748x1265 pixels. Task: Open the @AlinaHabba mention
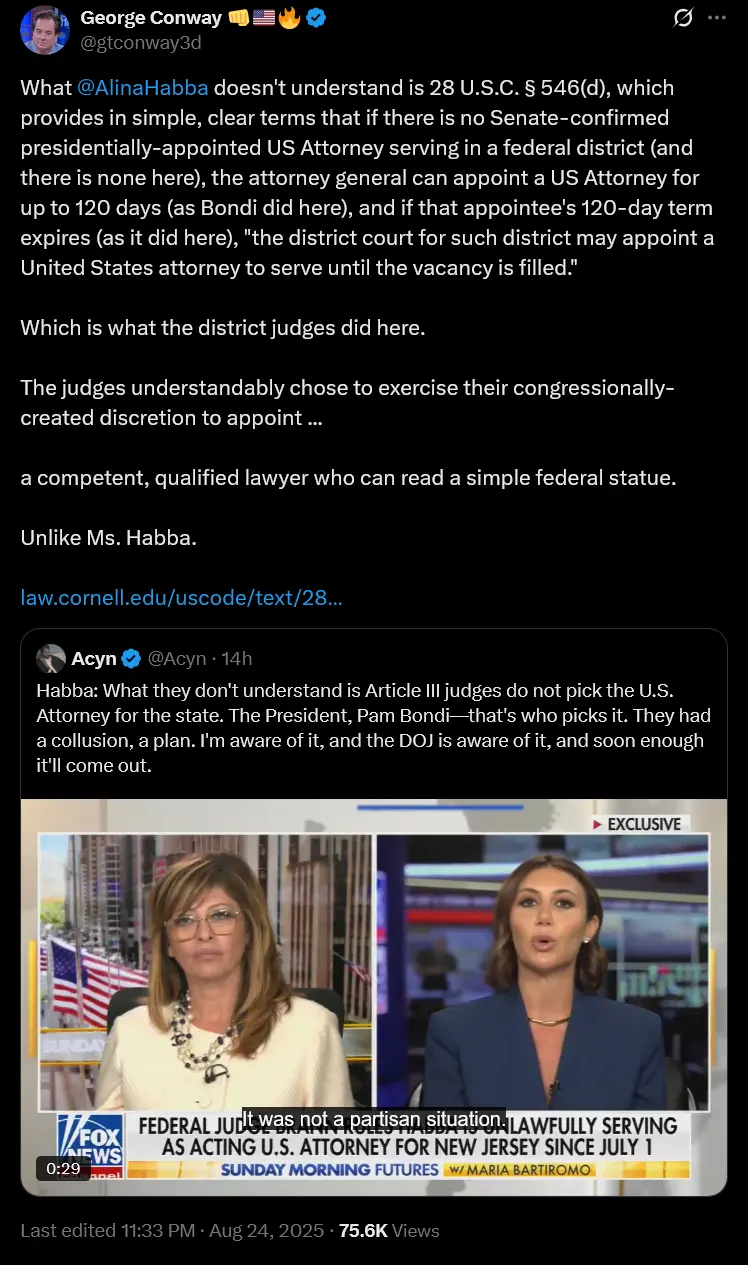click(142, 87)
